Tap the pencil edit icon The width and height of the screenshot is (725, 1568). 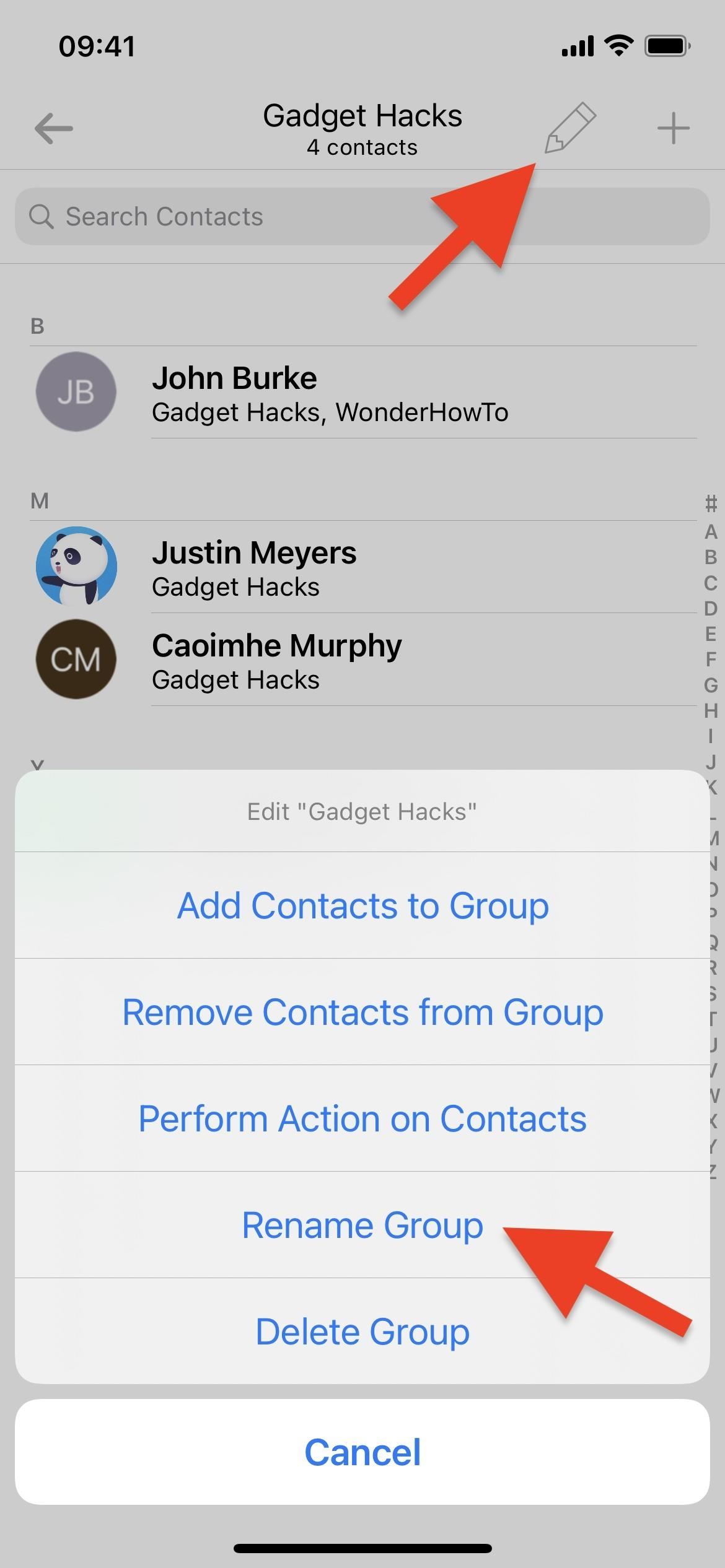(570, 128)
